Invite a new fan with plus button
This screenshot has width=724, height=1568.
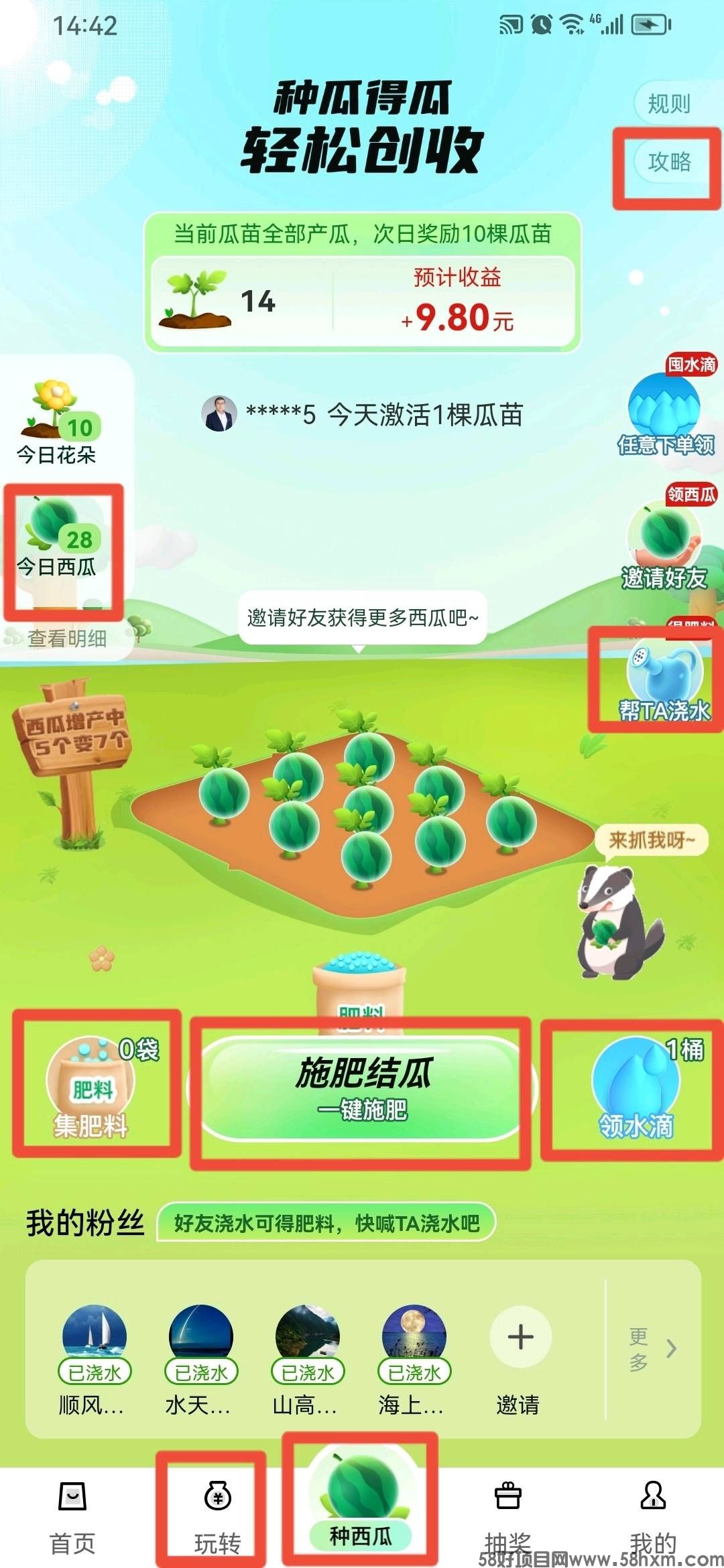(x=520, y=1337)
